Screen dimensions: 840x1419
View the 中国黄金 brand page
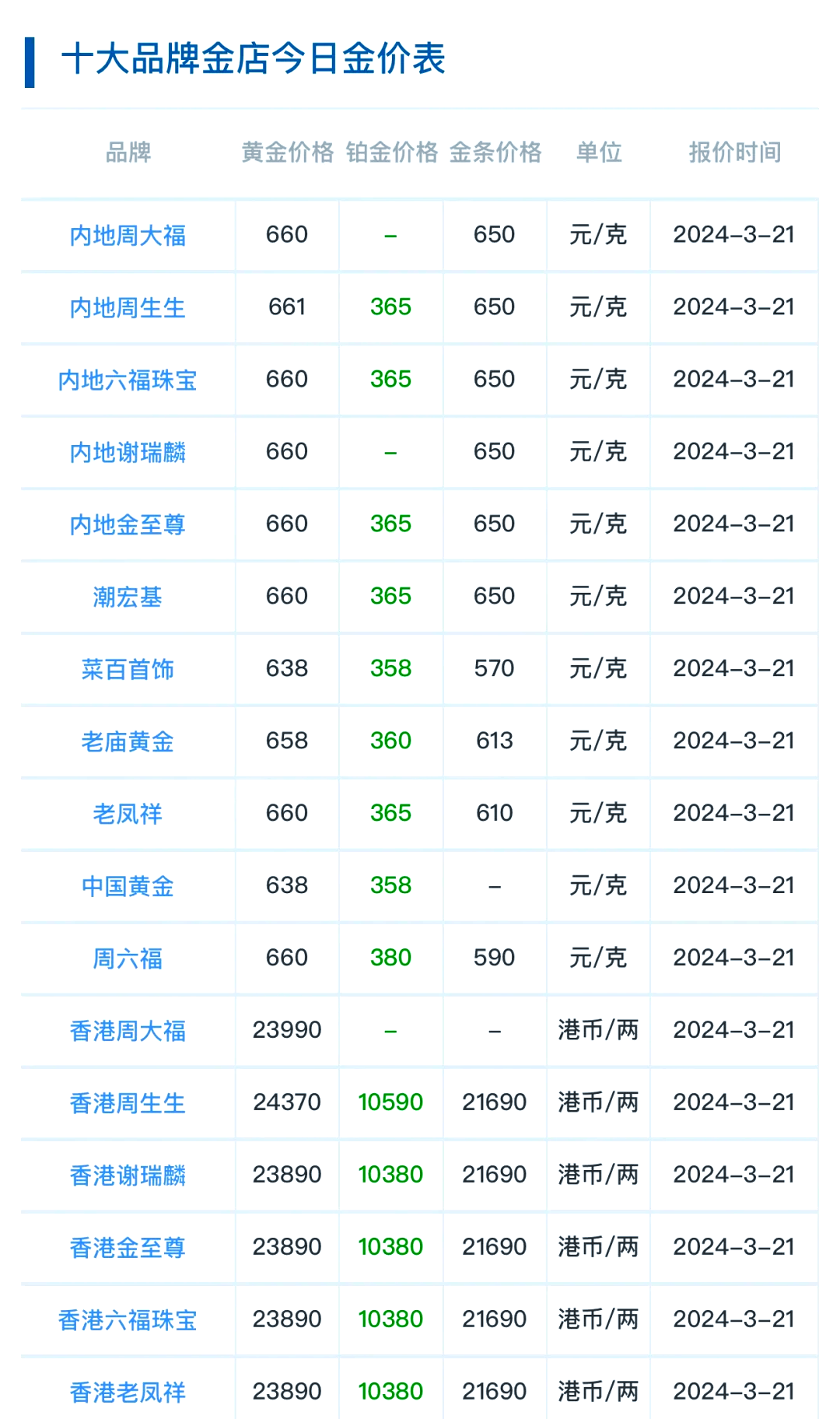pos(128,887)
